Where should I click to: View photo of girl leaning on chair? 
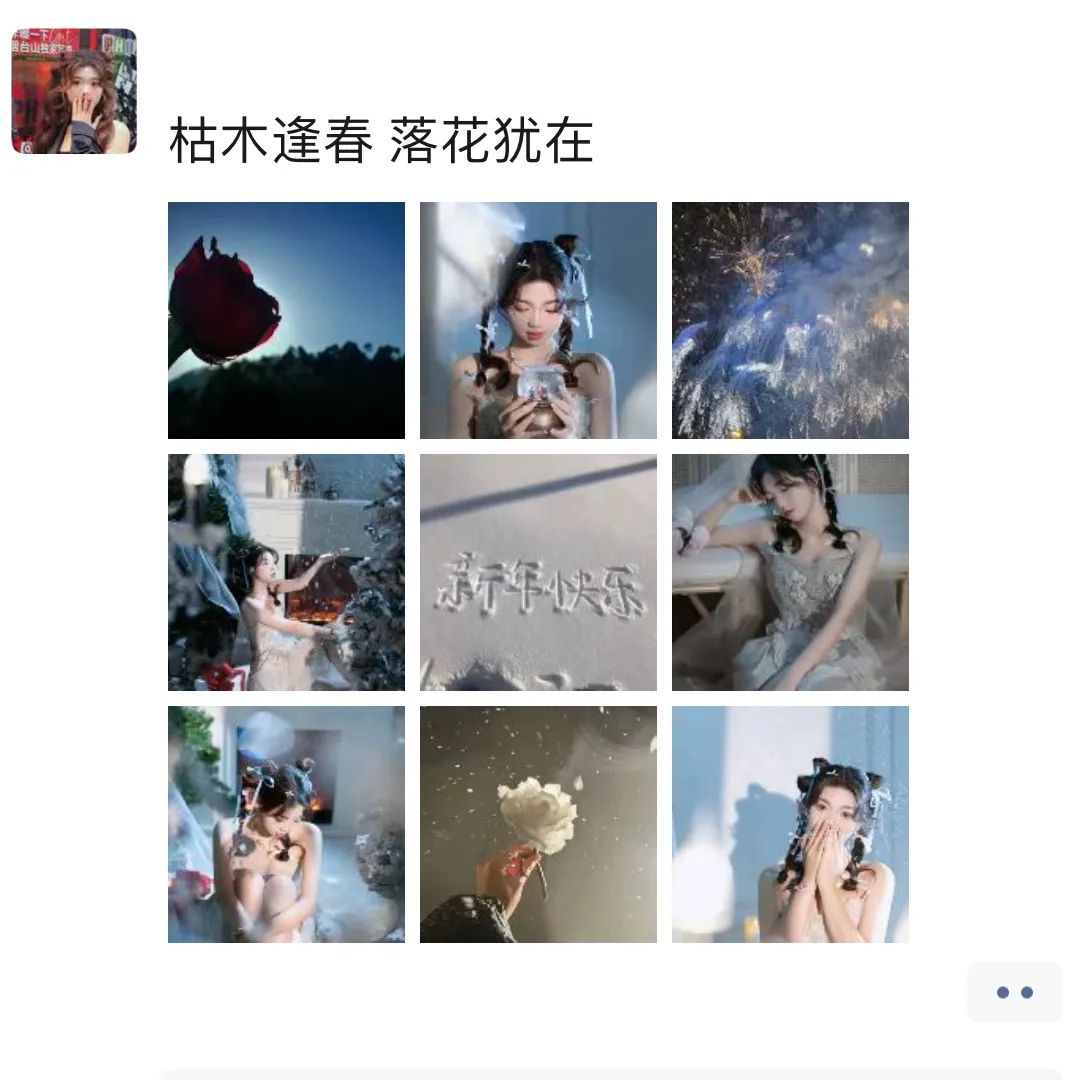[x=790, y=572]
